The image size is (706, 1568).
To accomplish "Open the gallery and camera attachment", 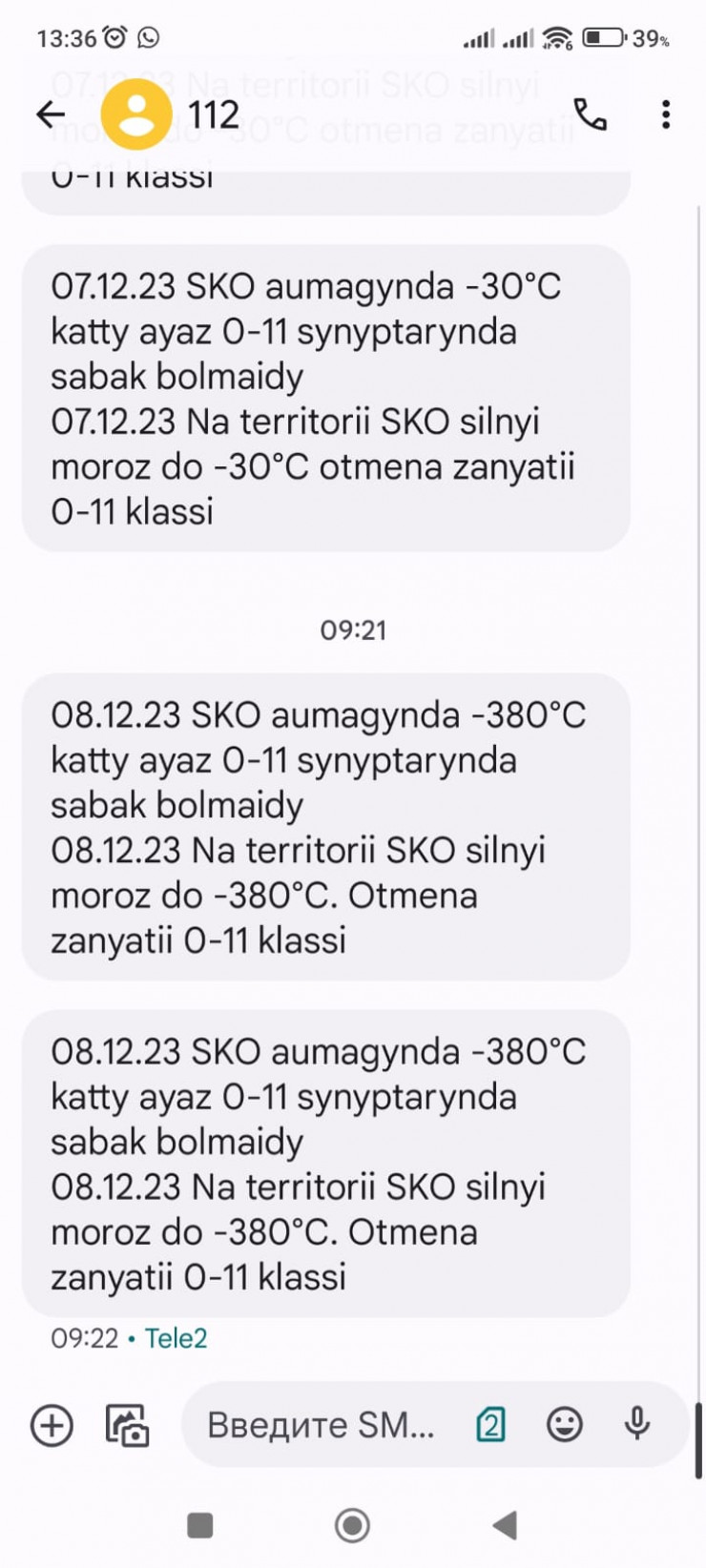I will [127, 1426].
